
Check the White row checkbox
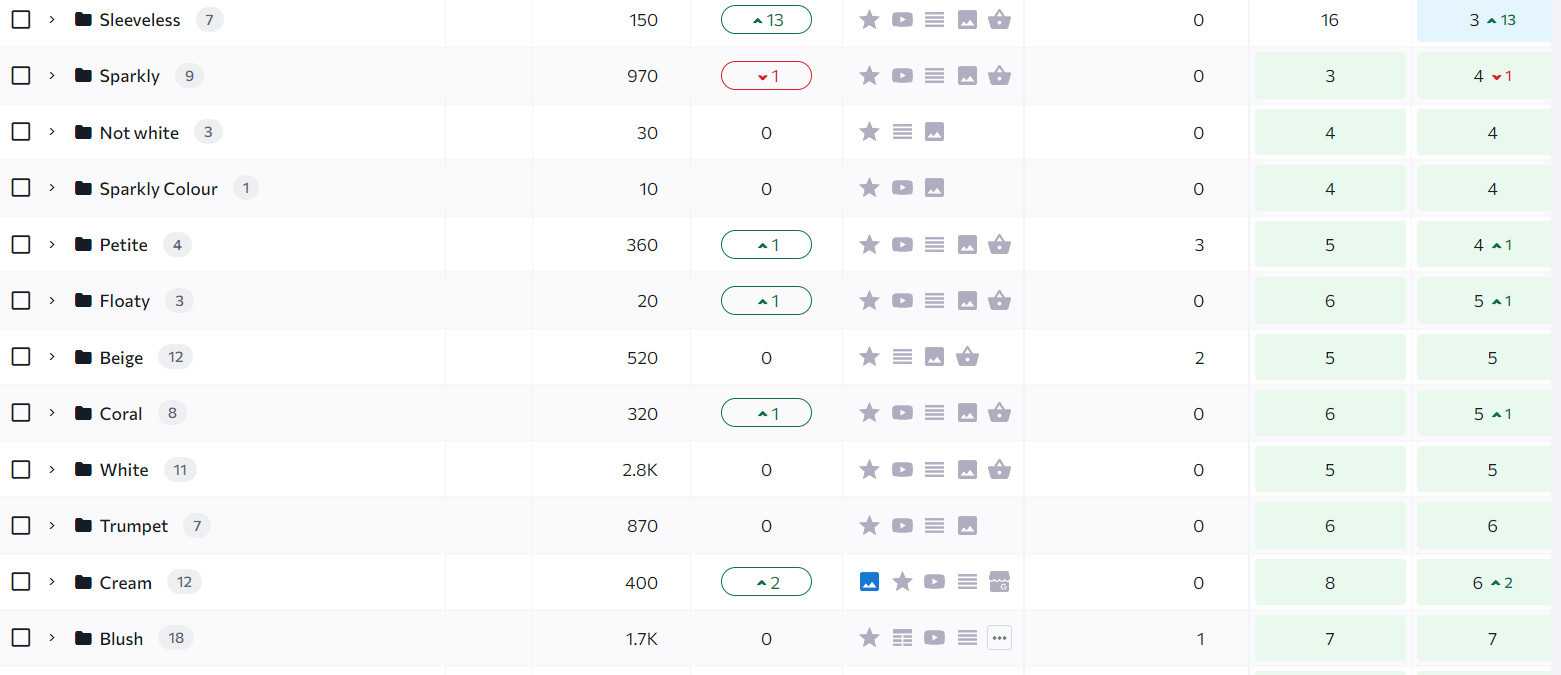[21, 469]
